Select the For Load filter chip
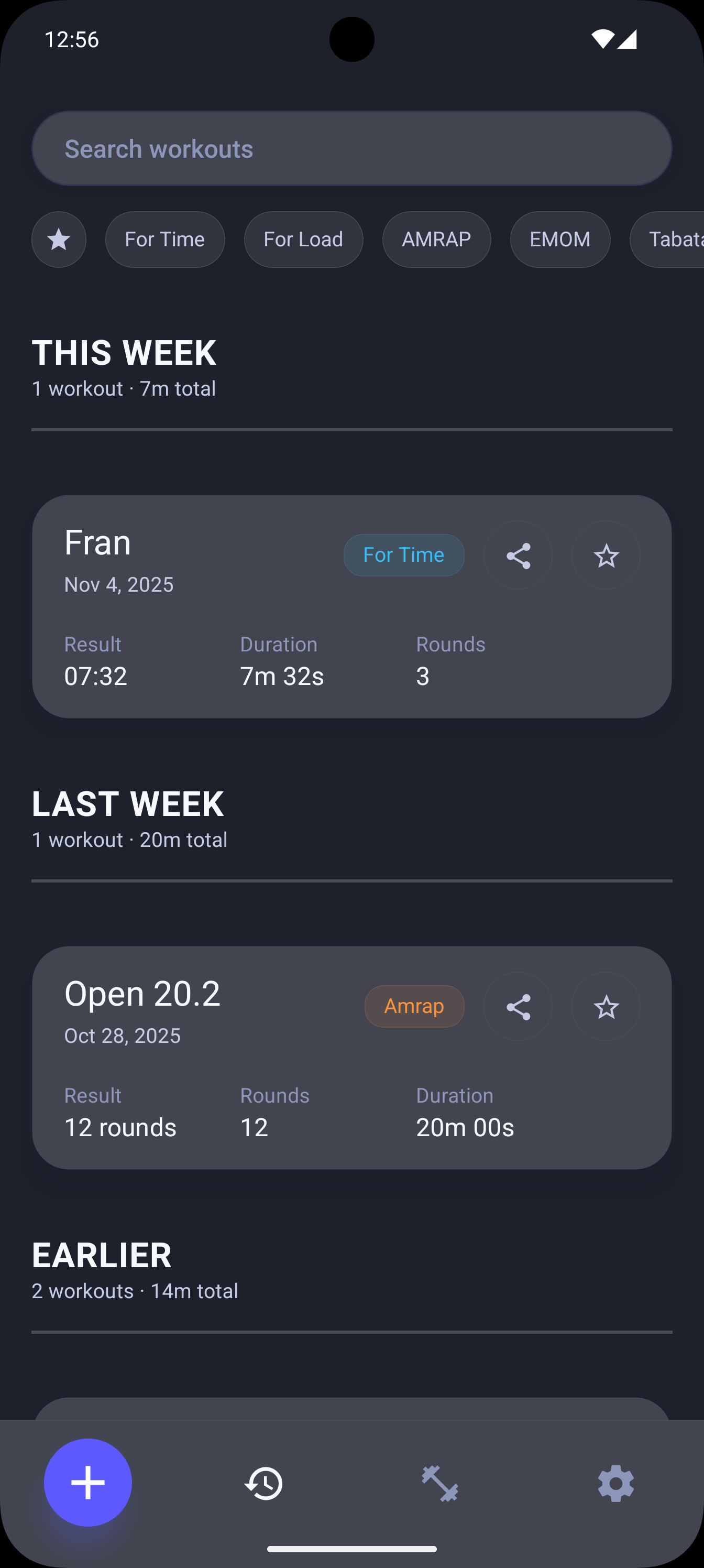Screen dimensions: 704x1568 point(304,239)
